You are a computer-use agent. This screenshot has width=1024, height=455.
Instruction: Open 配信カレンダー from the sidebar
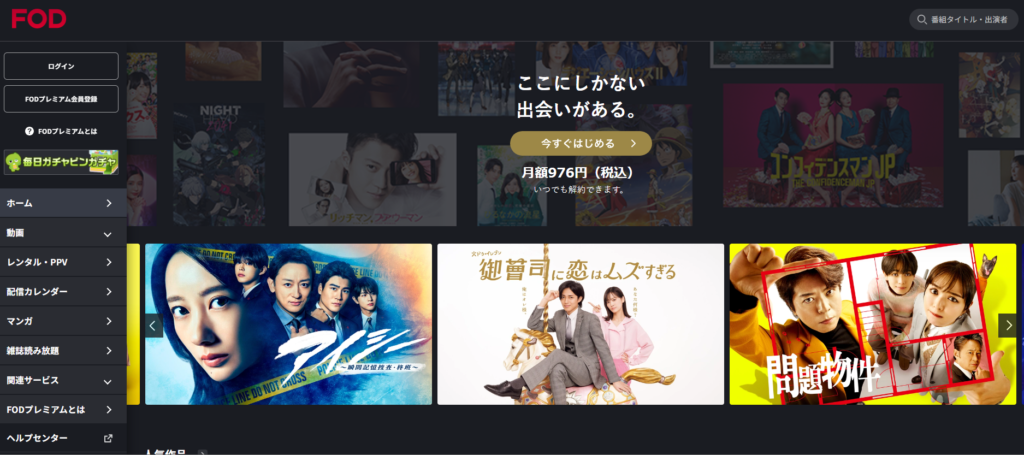coord(61,292)
